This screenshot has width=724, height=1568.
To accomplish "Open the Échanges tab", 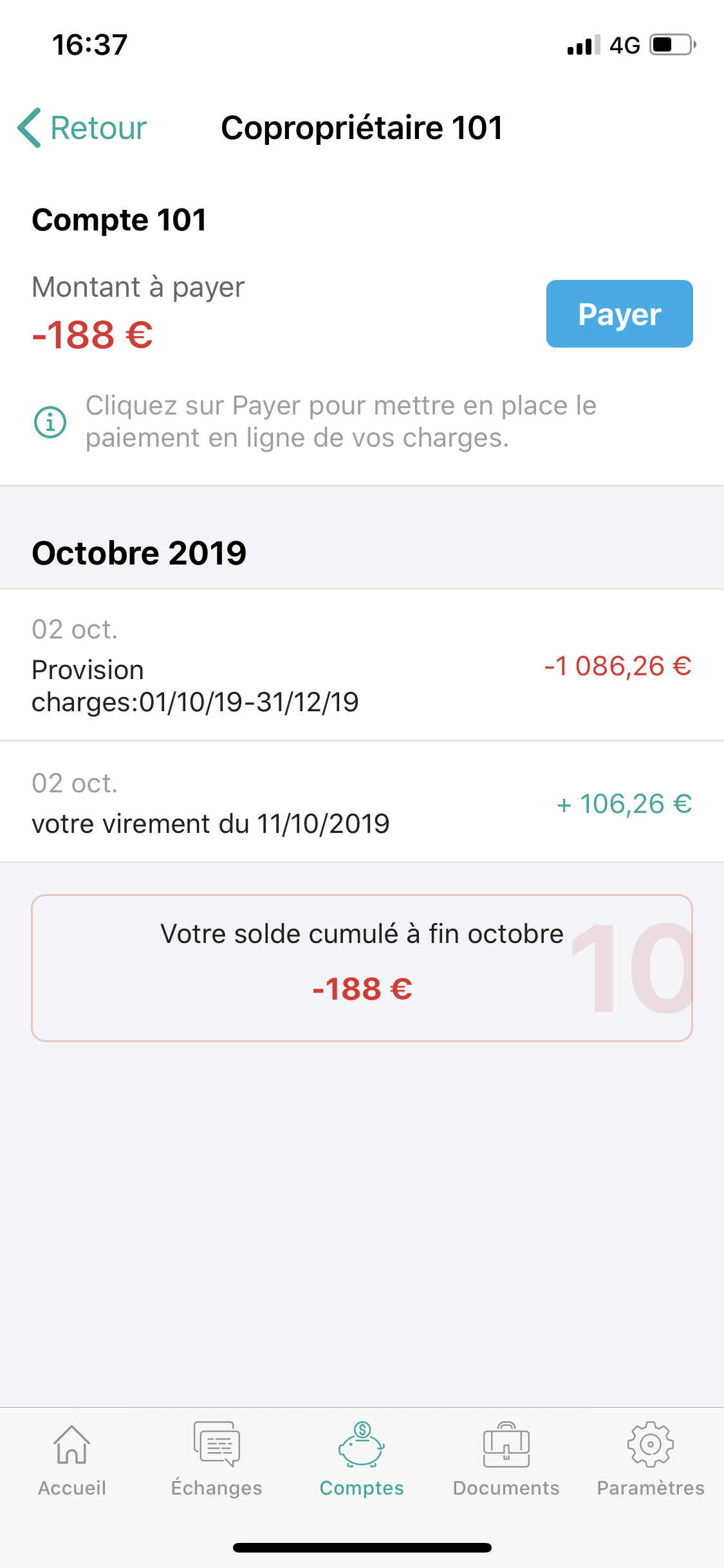I will click(x=217, y=1459).
